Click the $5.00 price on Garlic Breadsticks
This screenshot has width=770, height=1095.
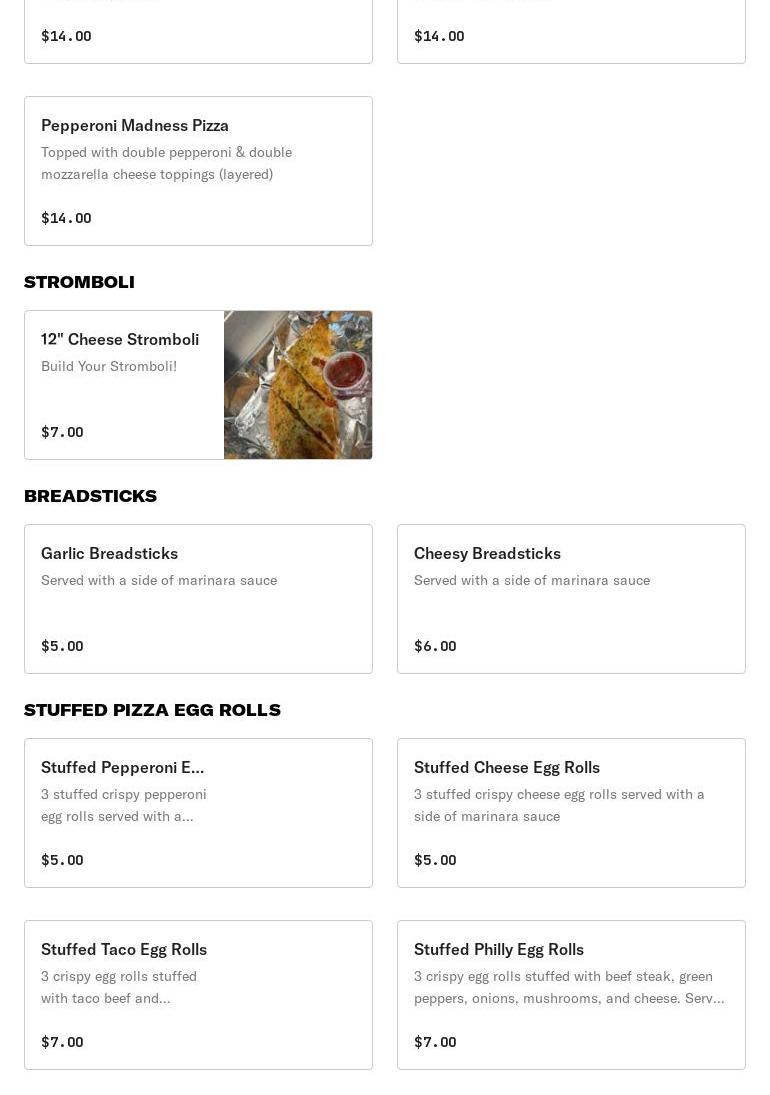click(x=62, y=646)
